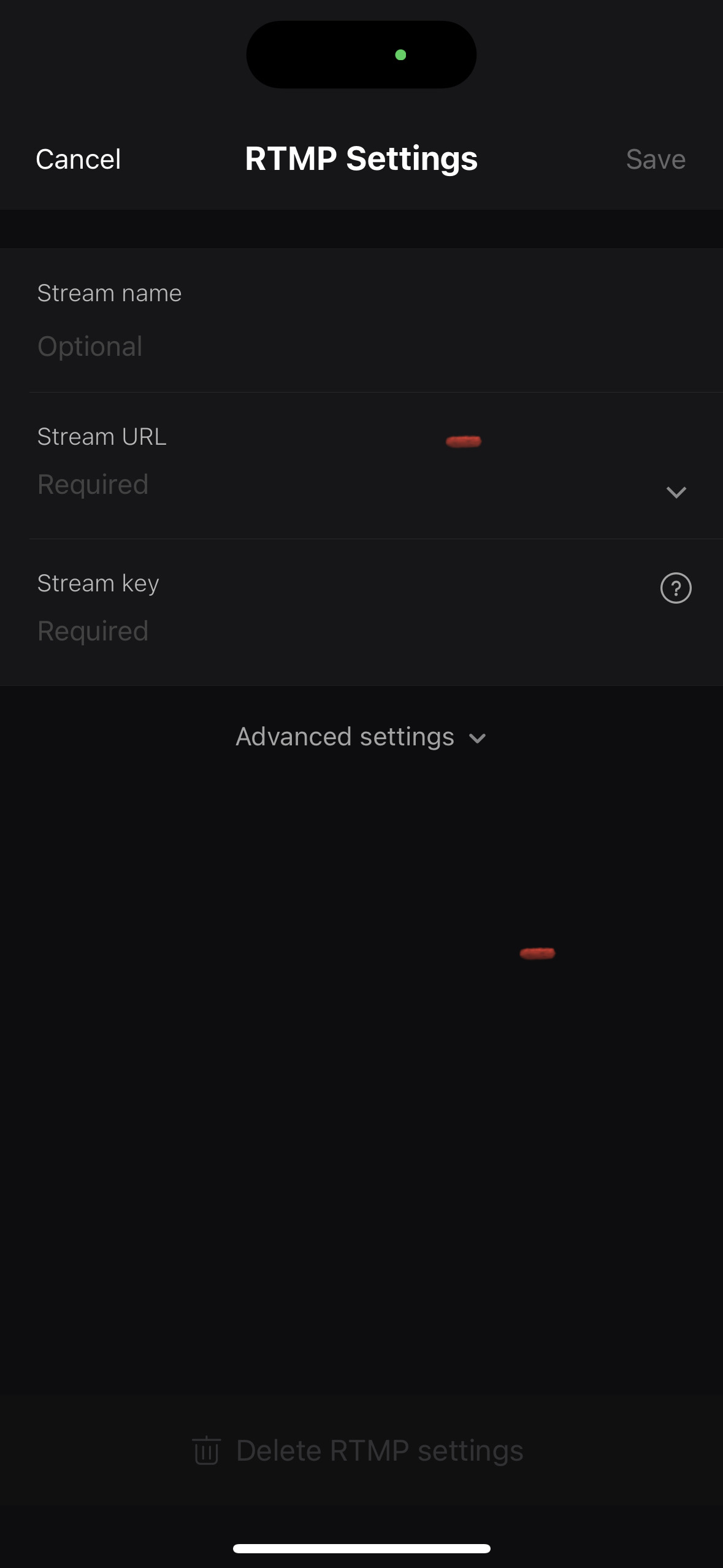The image size is (723, 1568).
Task: Focus the Stream URL input
Action: (343, 485)
